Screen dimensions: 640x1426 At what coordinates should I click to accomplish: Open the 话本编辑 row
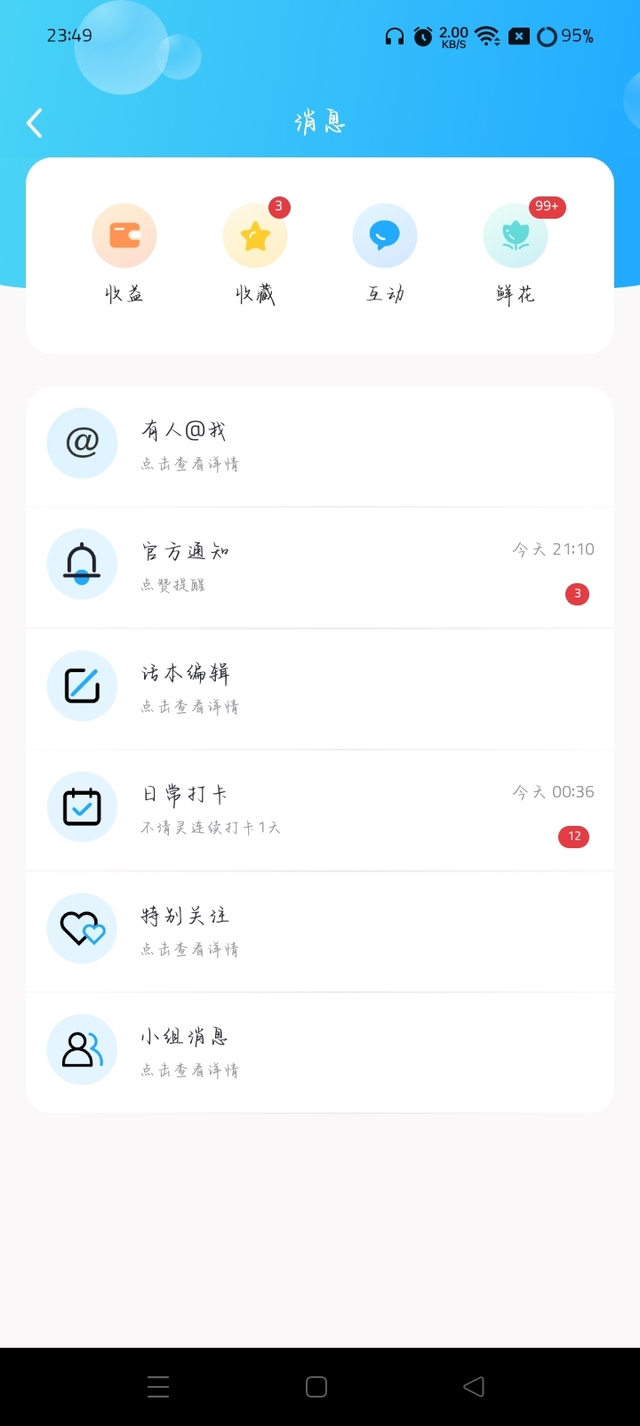(x=320, y=688)
